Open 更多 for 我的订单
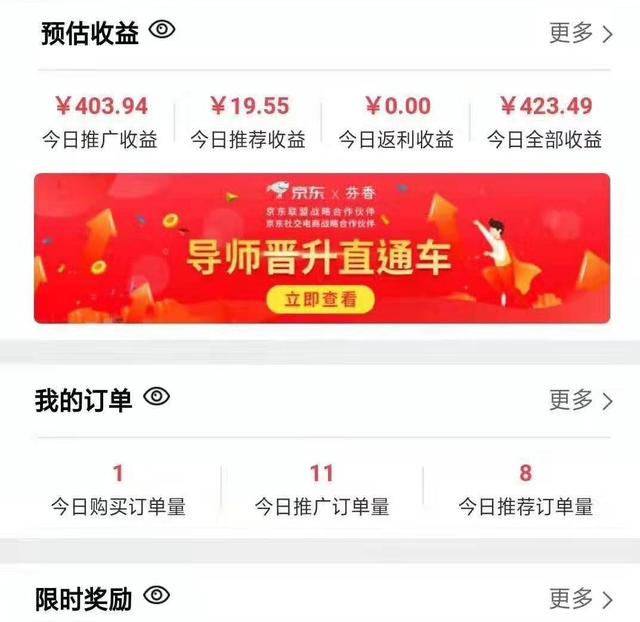This screenshot has height=622, width=640. point(581,401)
